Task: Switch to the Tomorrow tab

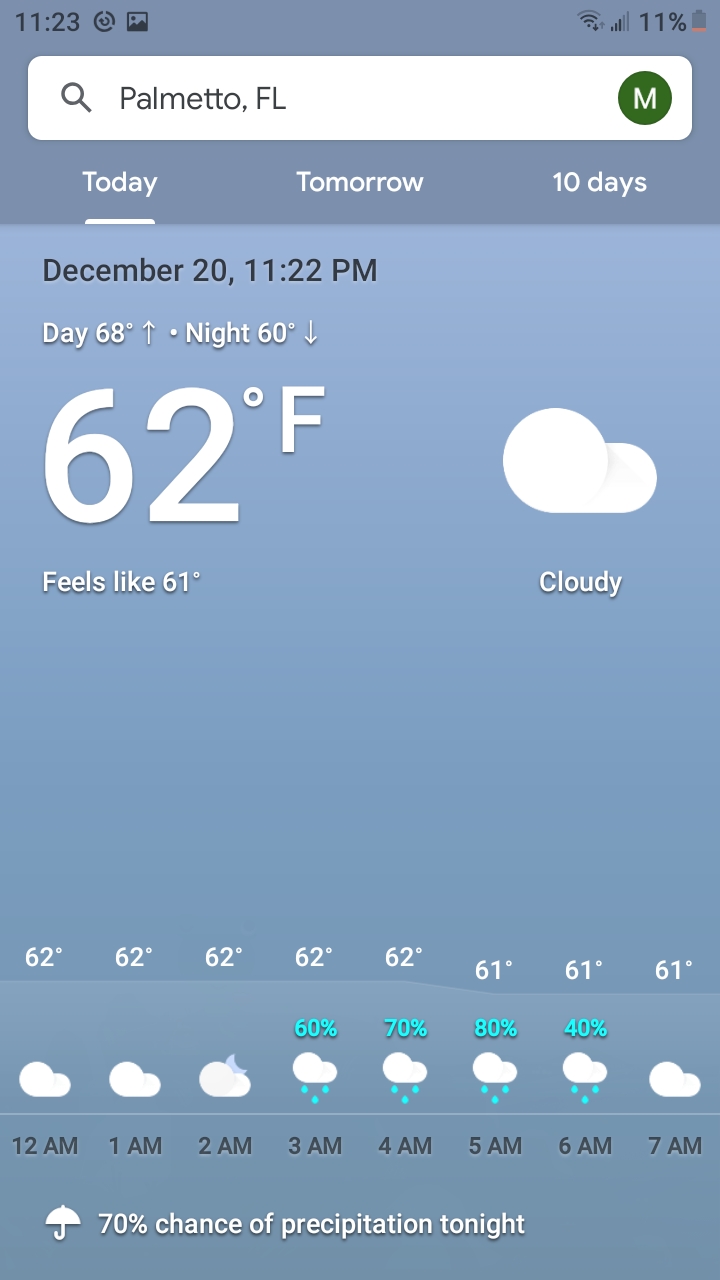Action: (x=360, y=183)
